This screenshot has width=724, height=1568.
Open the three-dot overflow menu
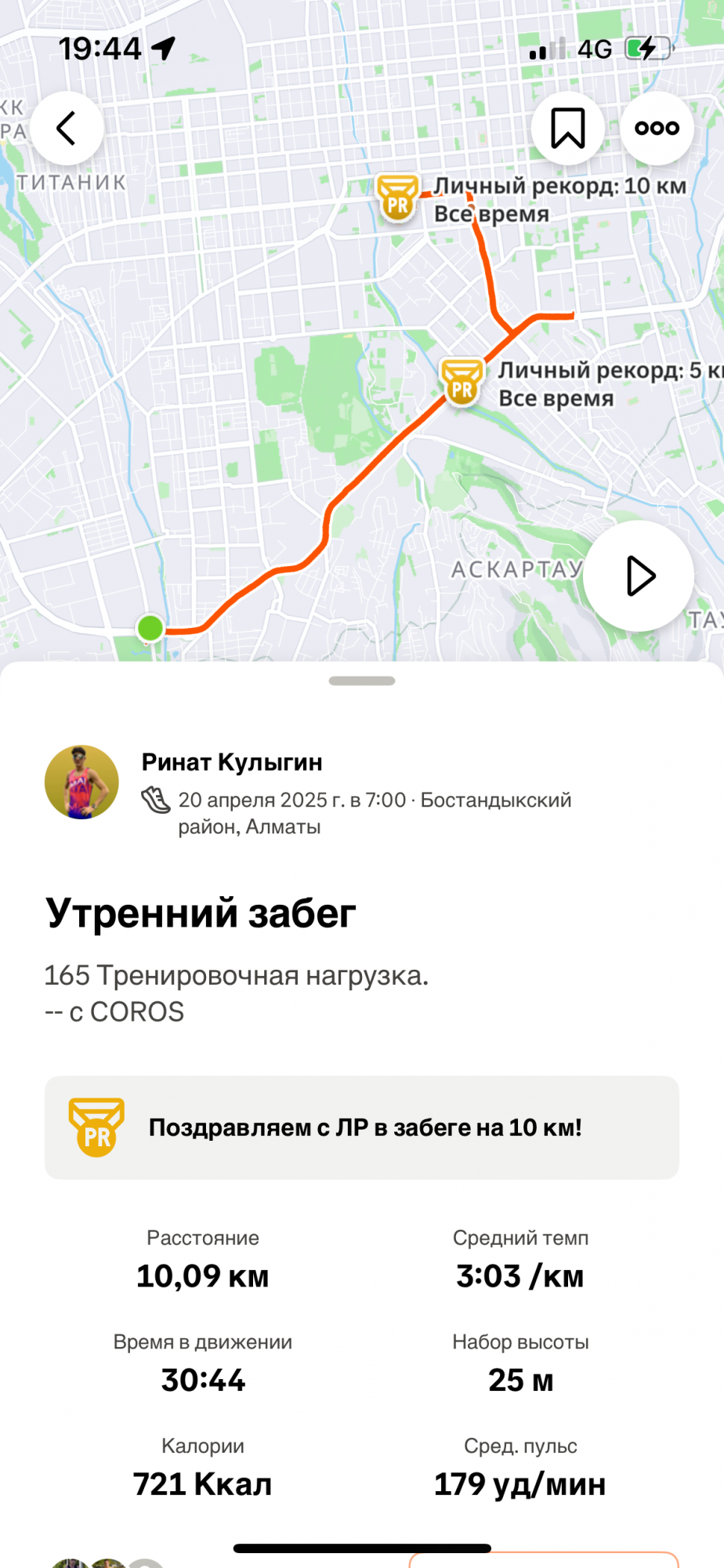pos(657,129)
